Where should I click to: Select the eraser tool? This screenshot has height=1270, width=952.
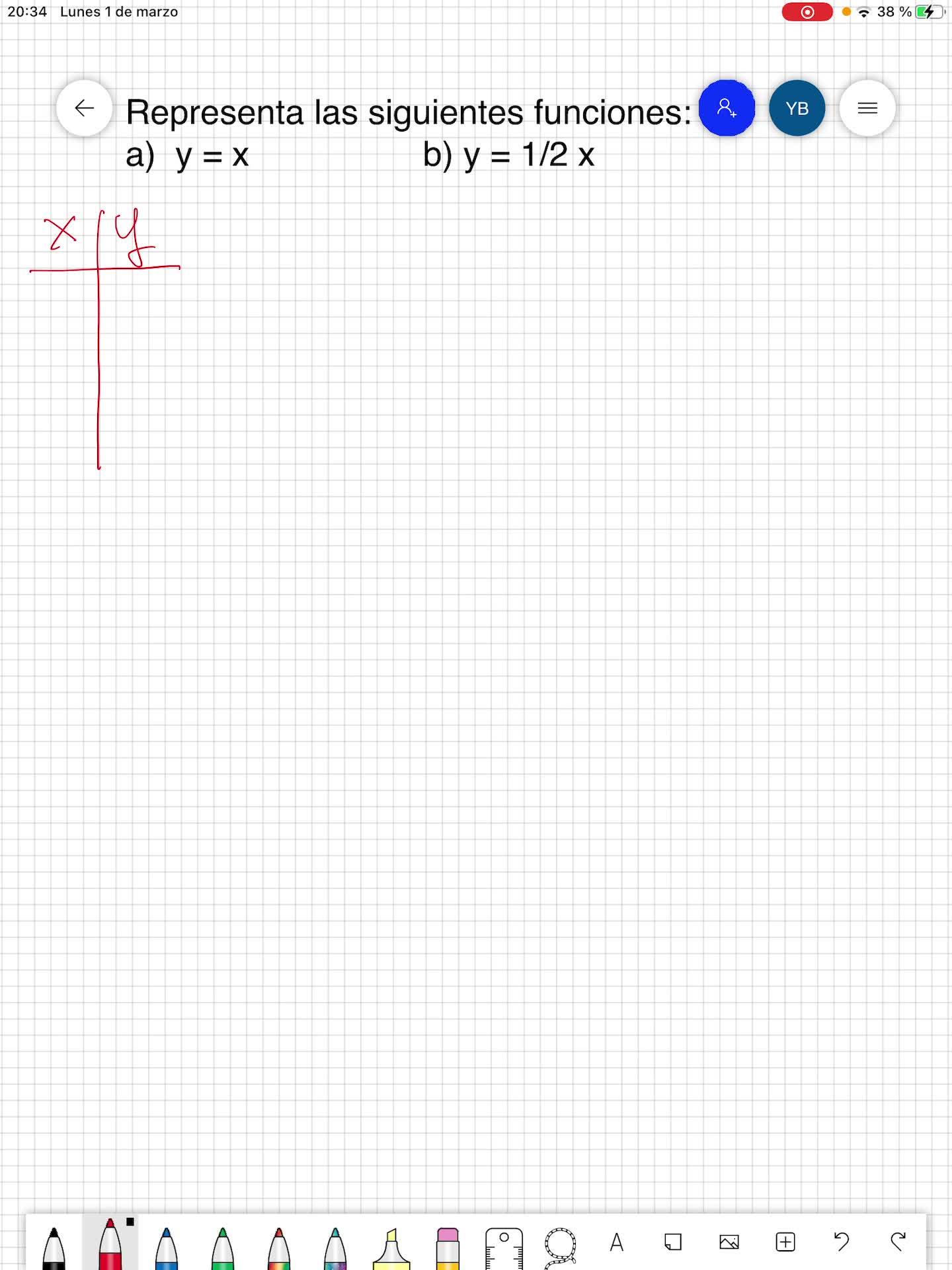point(448,1246)
